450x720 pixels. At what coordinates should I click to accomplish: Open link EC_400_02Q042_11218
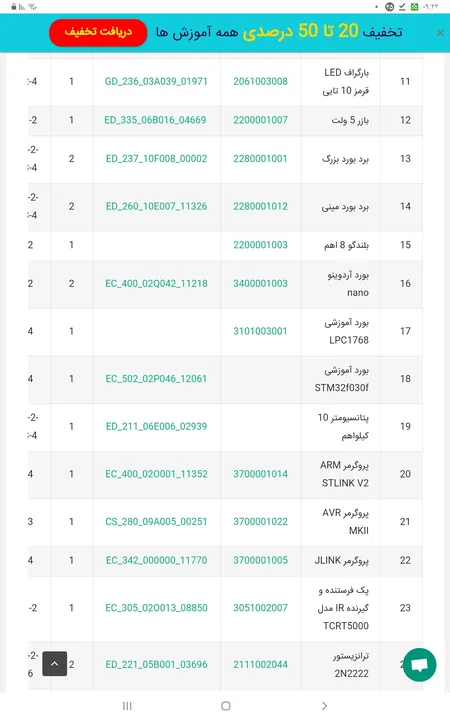tap(157, 283)
